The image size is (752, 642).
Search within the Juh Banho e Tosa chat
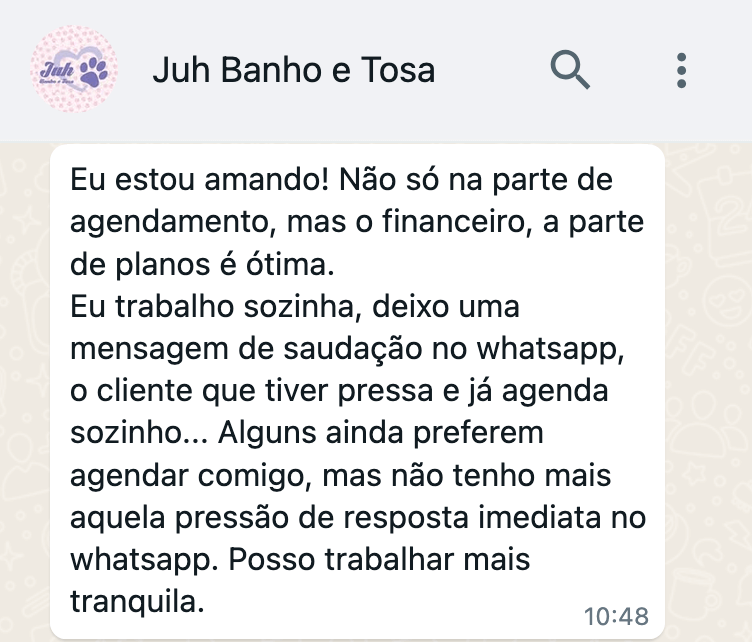(x=570, y=70)
